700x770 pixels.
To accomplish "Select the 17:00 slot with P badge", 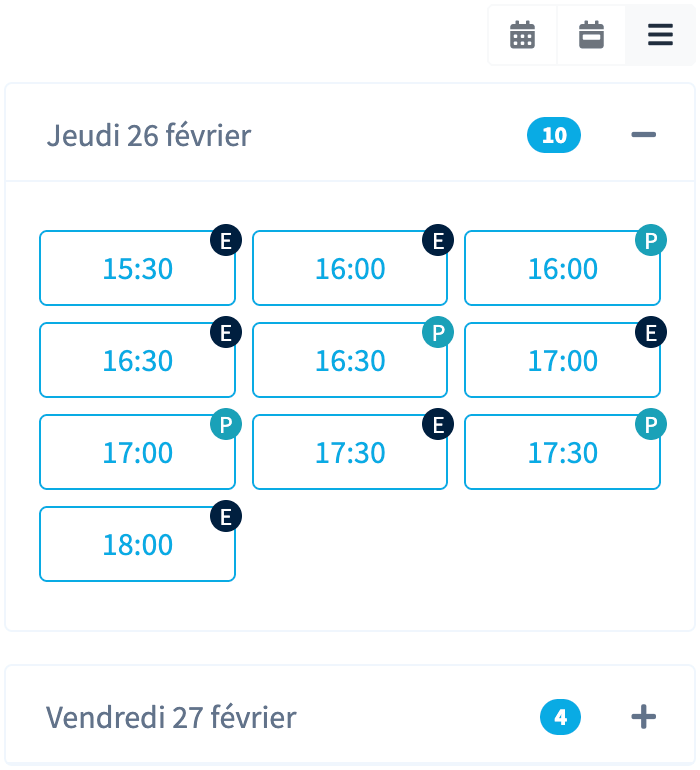I will click(137, 453).
